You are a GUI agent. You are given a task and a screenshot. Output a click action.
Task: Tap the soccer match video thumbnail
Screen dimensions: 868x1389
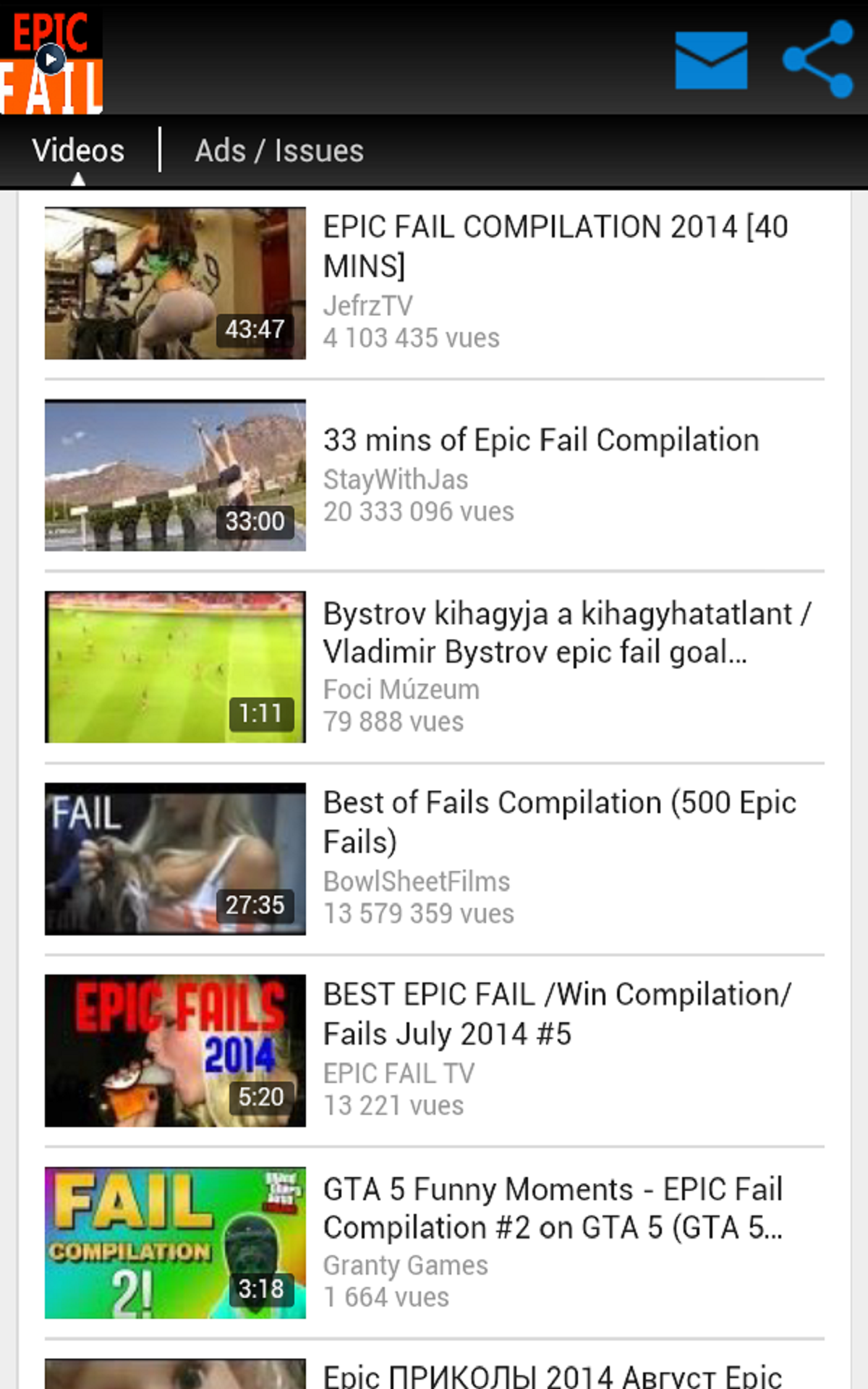pos(175,669)
